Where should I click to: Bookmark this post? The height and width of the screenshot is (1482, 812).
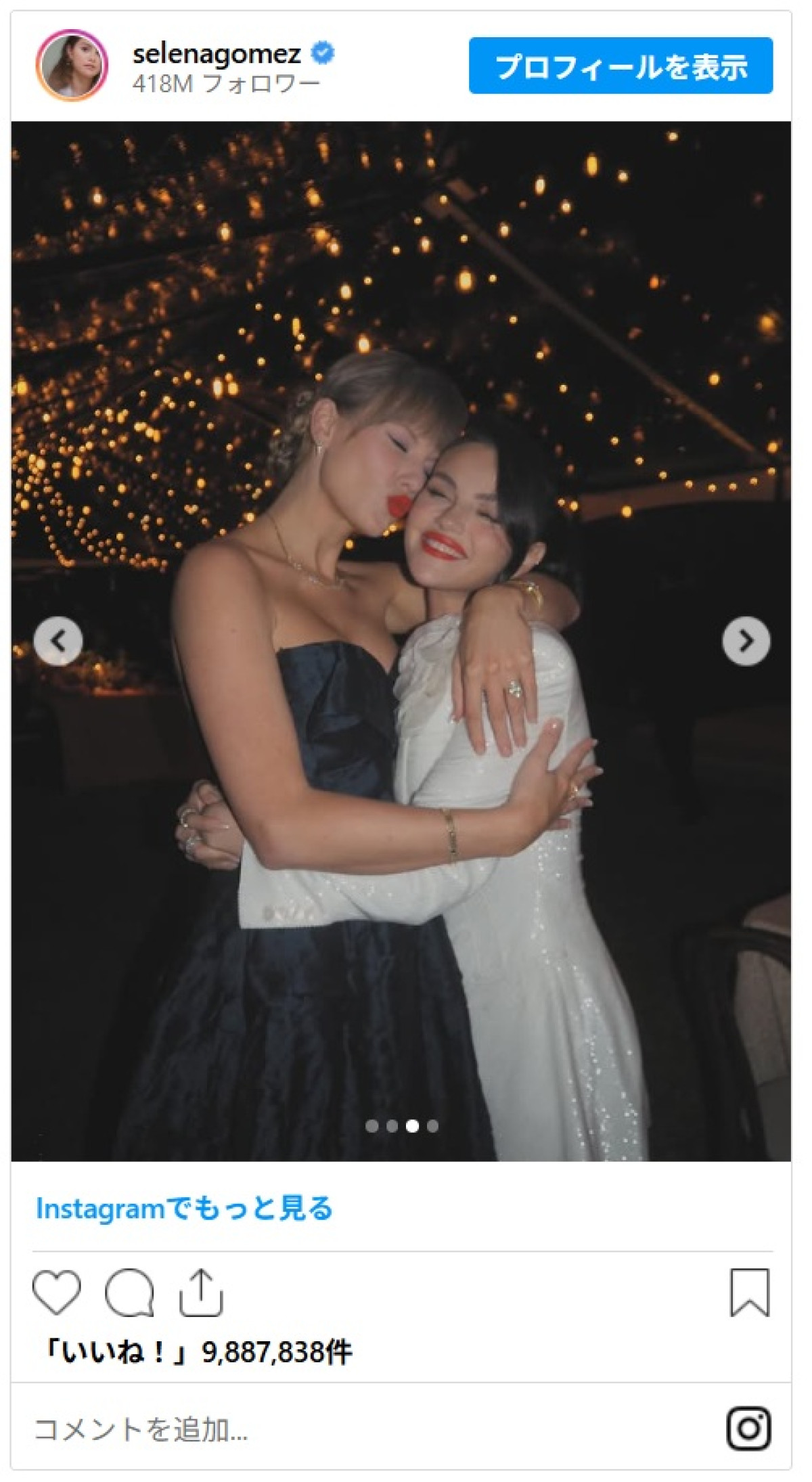(x=750, y=1293)
